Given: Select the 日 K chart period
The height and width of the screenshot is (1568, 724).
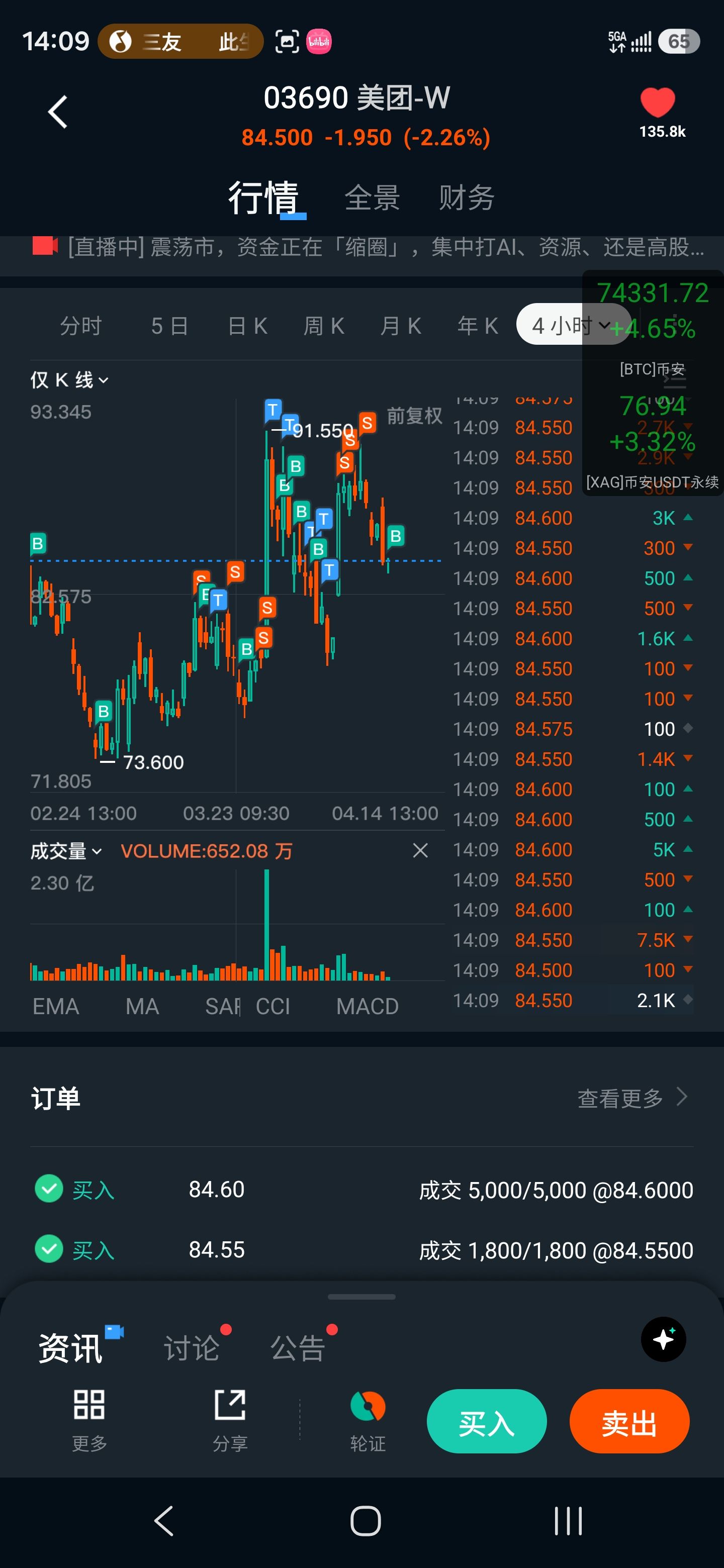Looking at the screenshot, I should point(247,326).
